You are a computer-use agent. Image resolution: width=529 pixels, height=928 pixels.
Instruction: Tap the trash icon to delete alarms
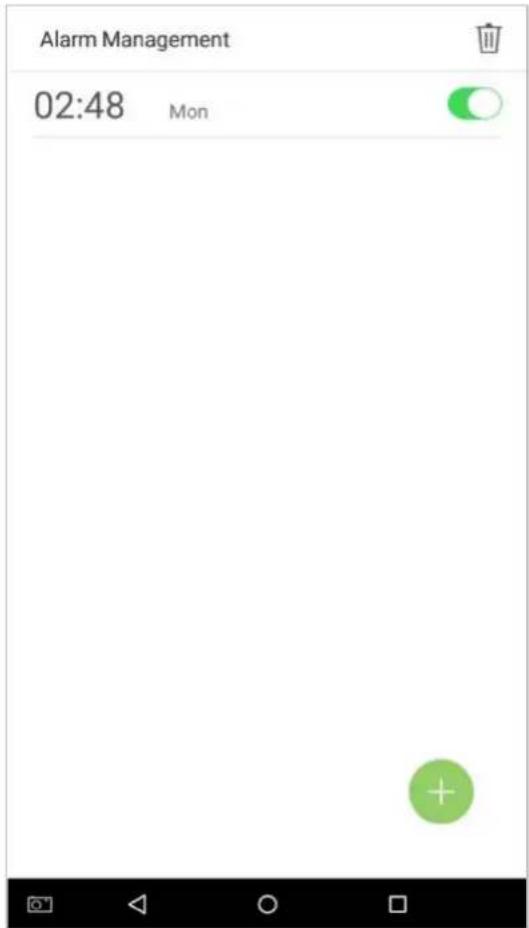click(x=489, y=39)
